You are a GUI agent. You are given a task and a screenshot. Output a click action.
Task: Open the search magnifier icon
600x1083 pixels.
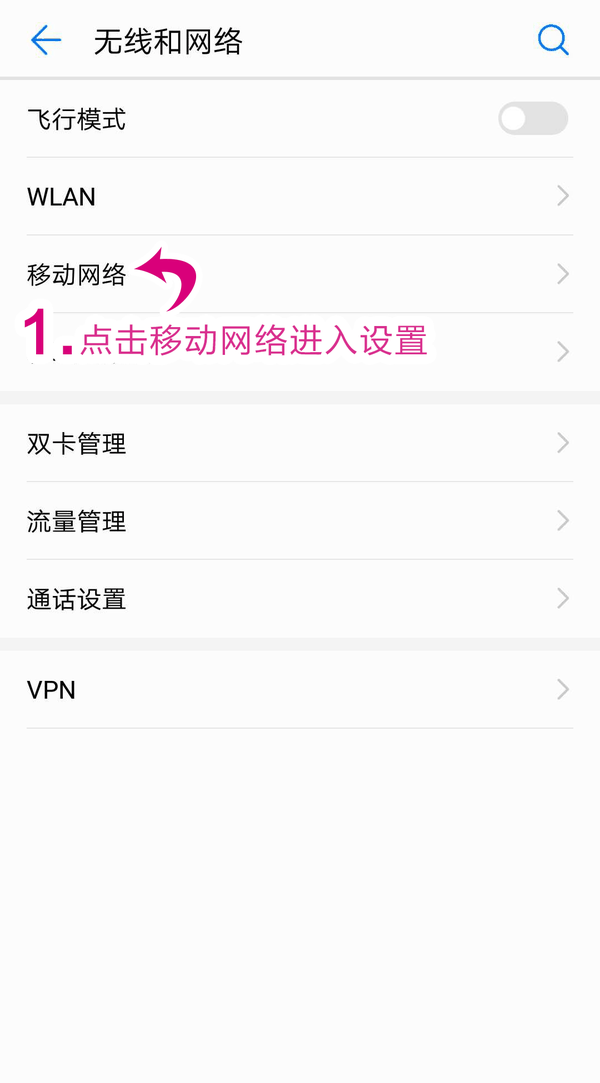(552, 41)
